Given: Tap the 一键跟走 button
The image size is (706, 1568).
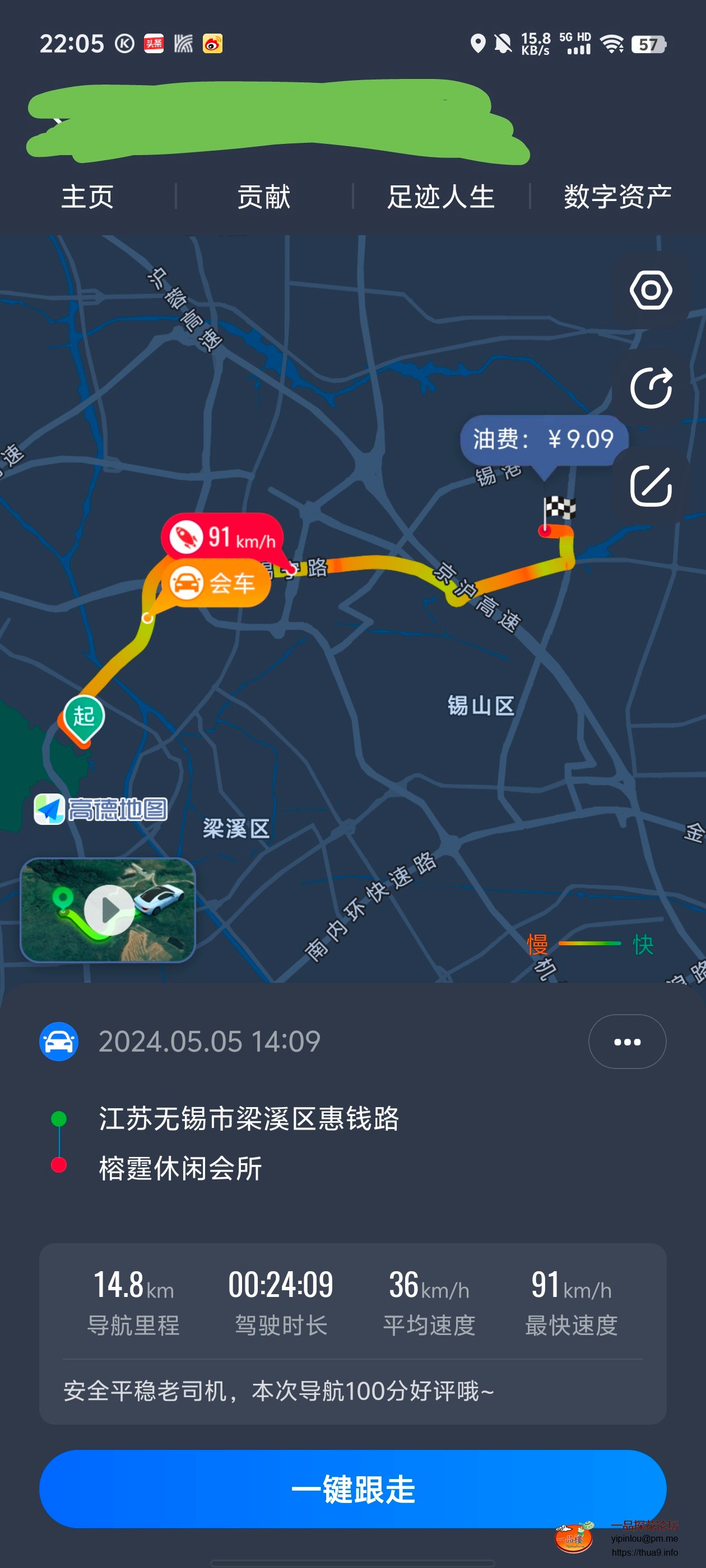Looking at the screenshot, I should pos(352,1489).
